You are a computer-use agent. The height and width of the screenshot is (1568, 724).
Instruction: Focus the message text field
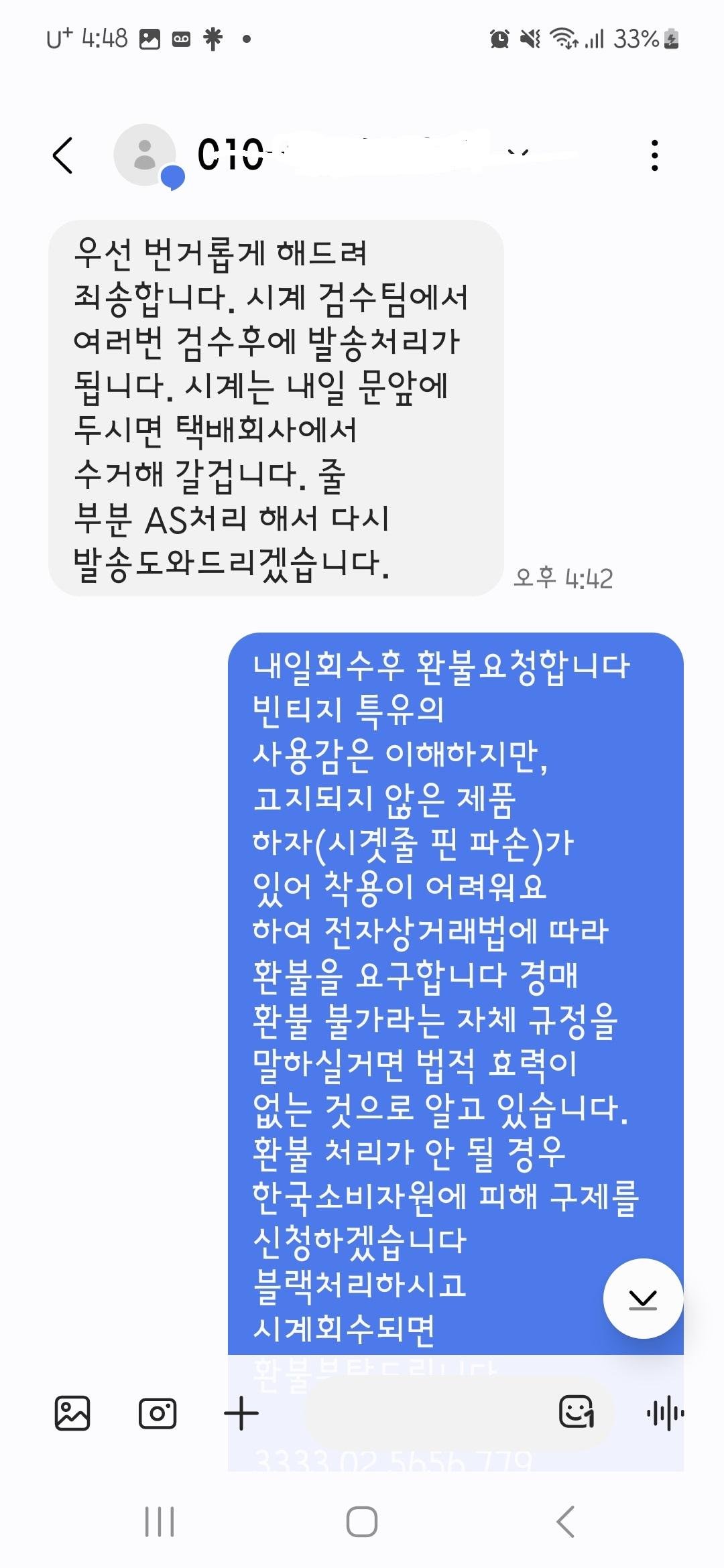point(429,1414)
